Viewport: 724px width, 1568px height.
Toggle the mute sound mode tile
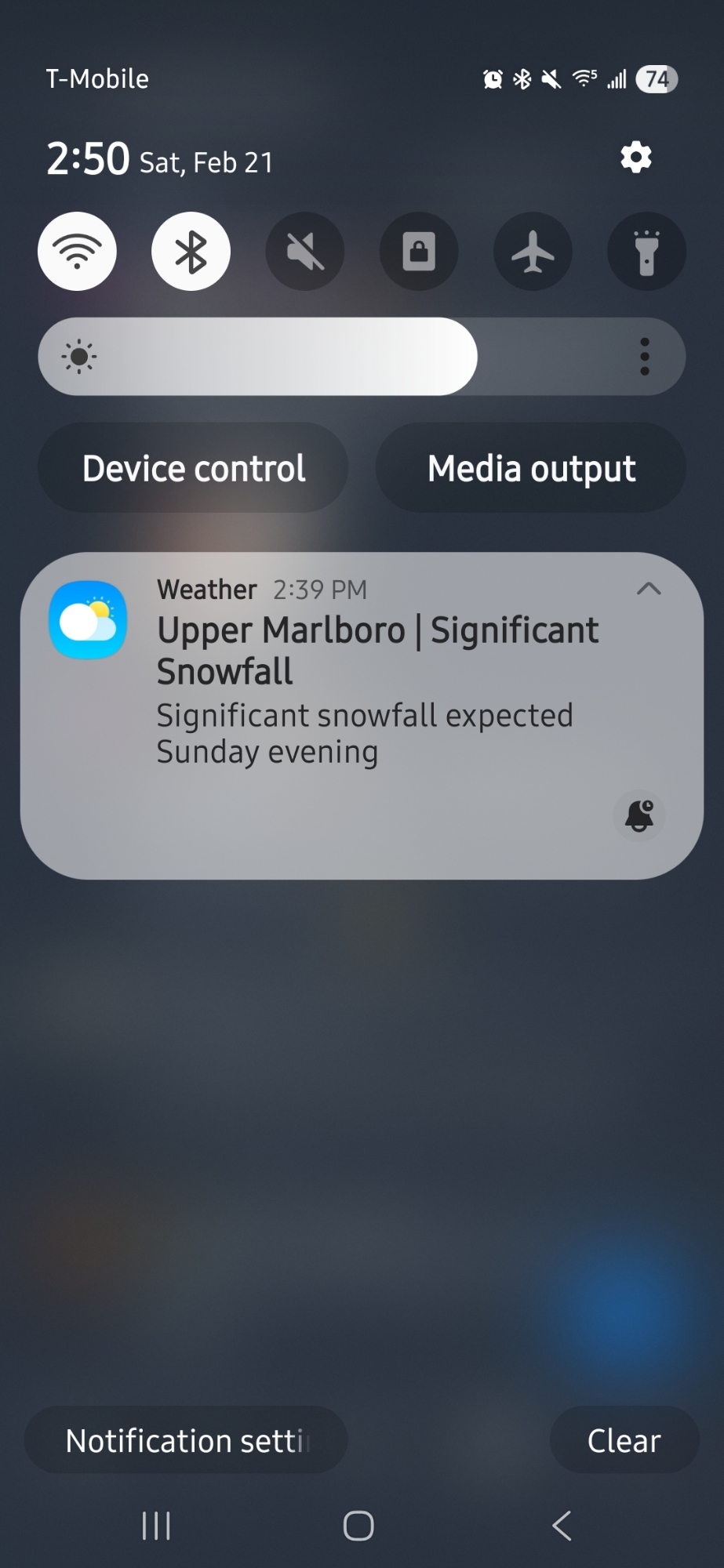click(x=305, y=252)
